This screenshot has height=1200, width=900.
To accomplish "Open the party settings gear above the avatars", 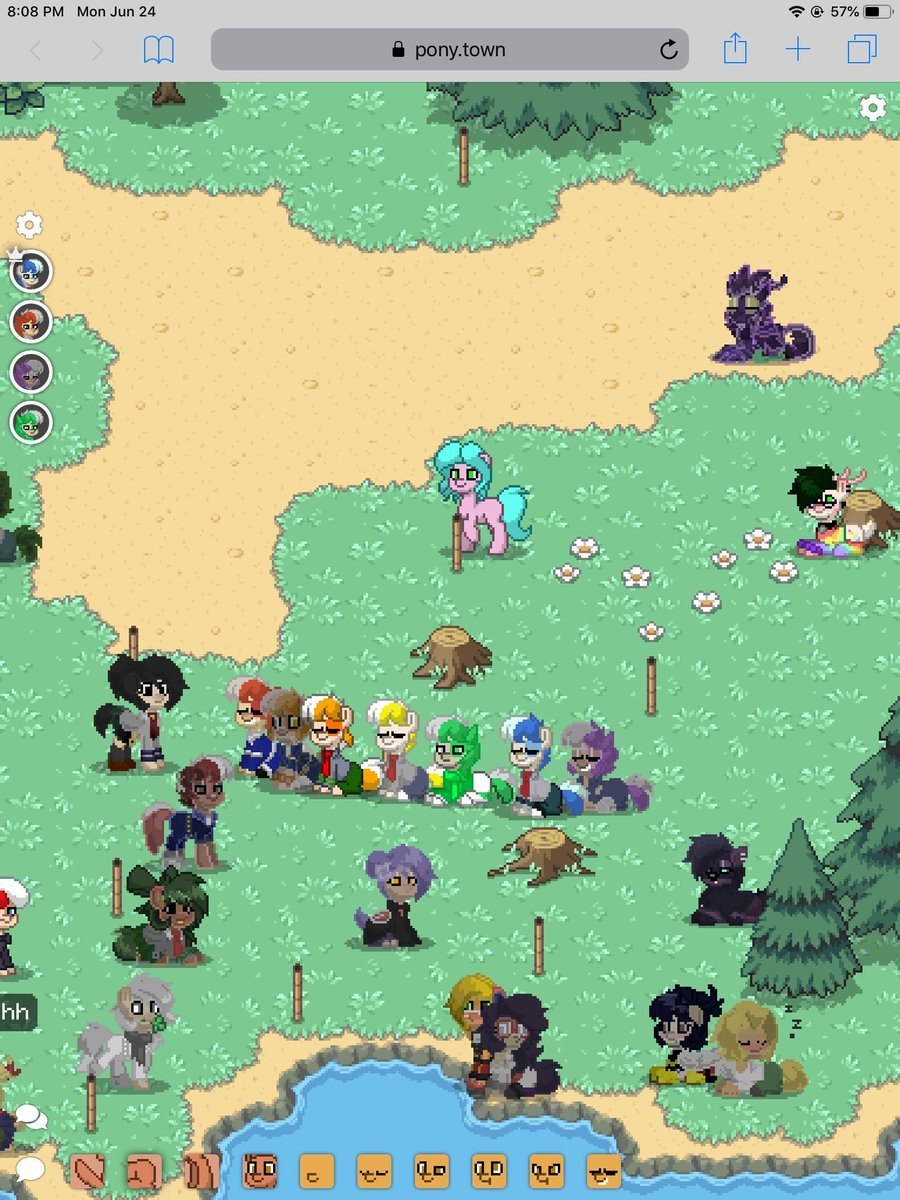I will click(x=30, y=225).
